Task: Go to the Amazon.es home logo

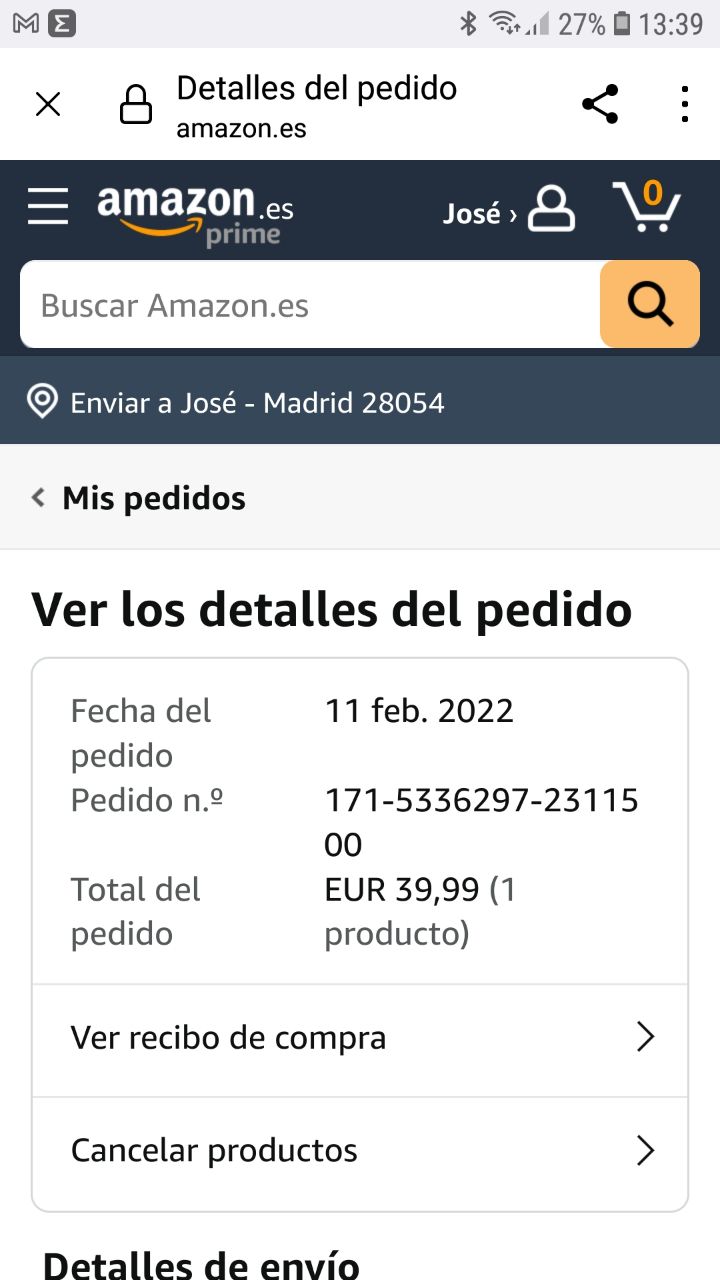Action: point(195,212)
